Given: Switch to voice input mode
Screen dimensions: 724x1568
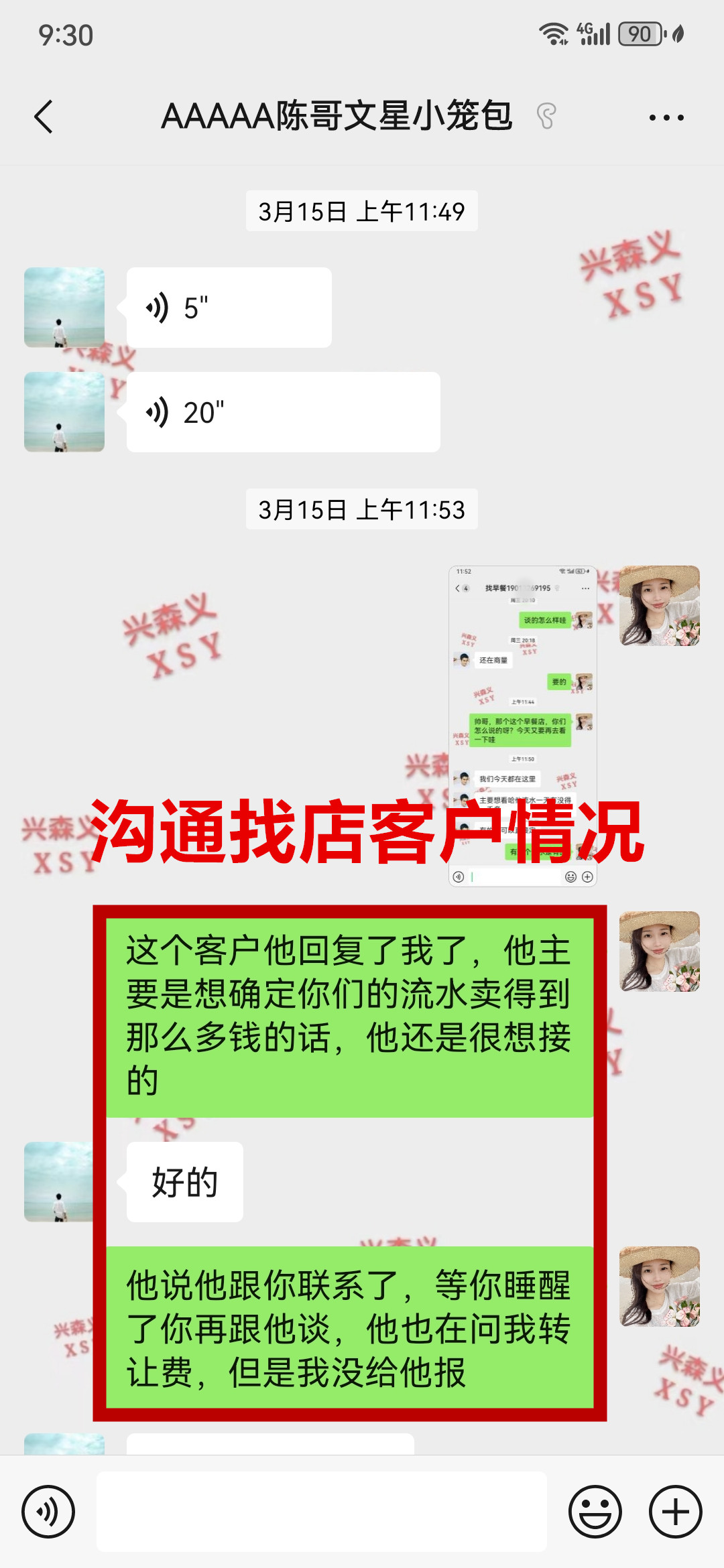Looking at the screenshot, I should [x=48, y=1512].
